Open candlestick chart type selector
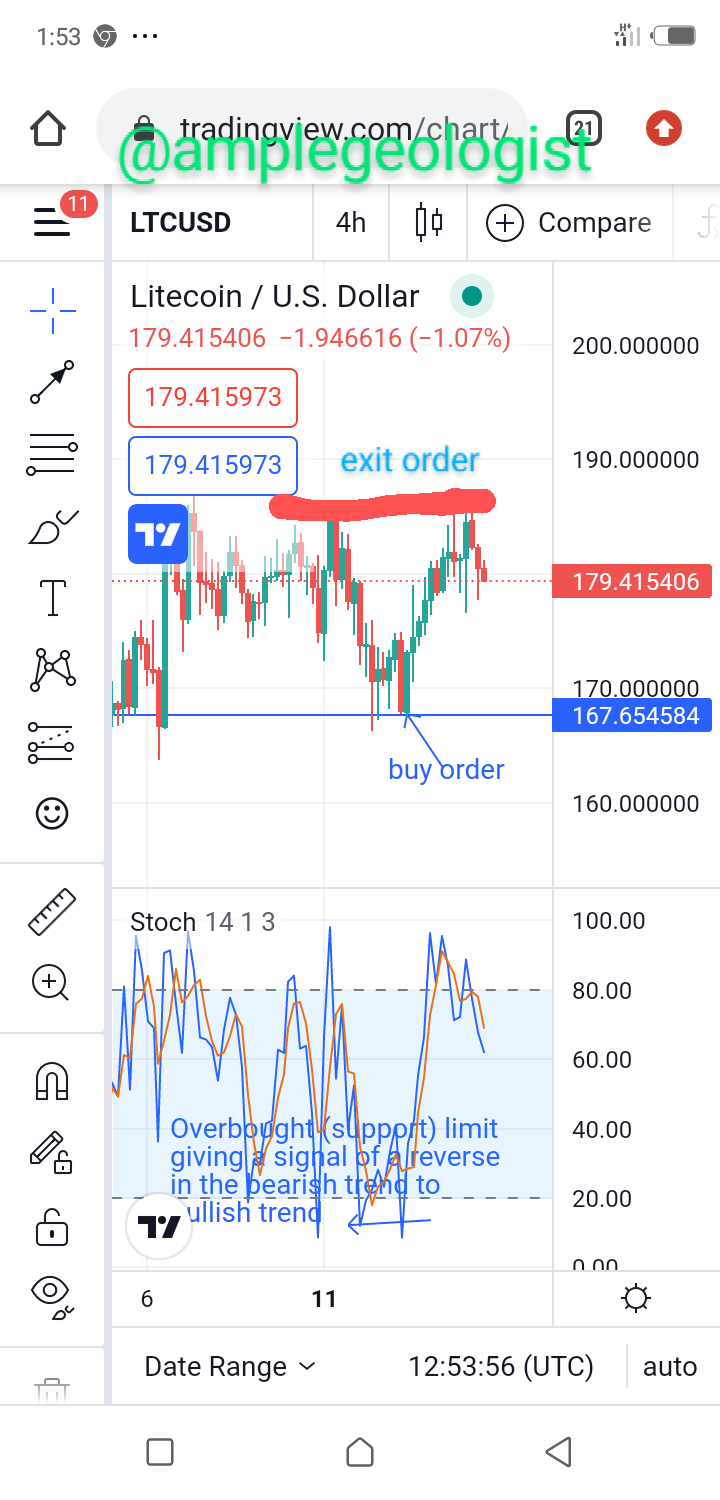Screen dimensions: 720x1500 [429, 222]
